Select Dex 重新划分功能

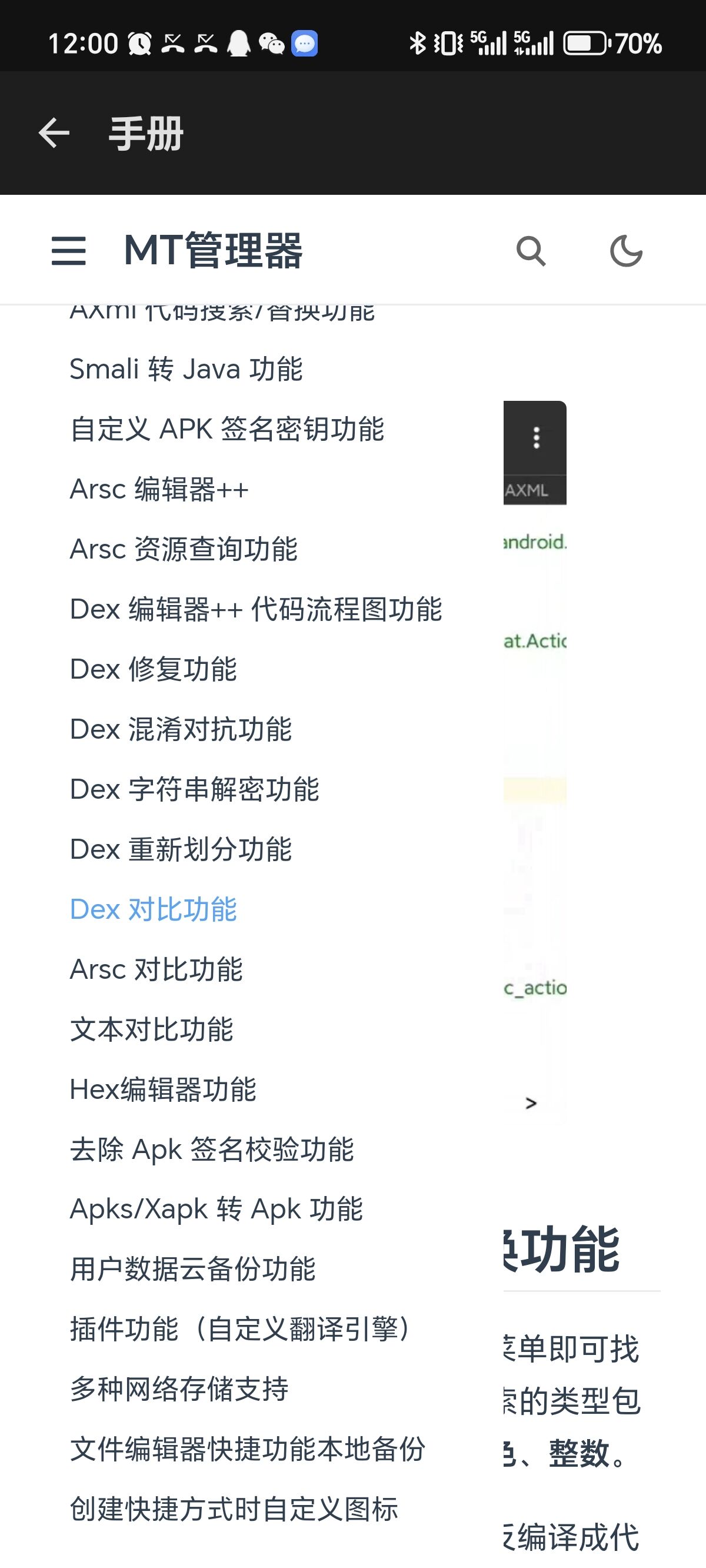coord(181,850)
